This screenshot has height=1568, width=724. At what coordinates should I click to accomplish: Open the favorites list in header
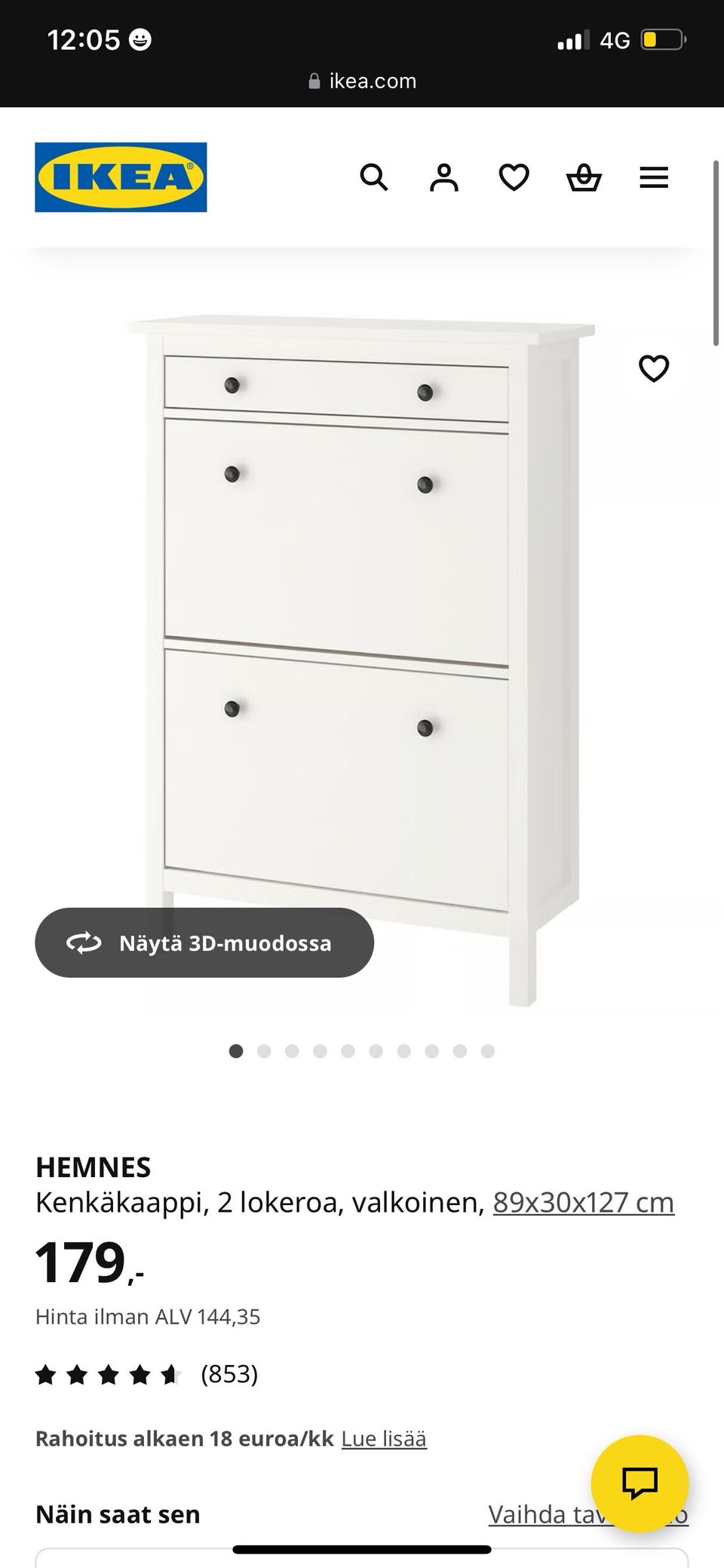(514, 178)
